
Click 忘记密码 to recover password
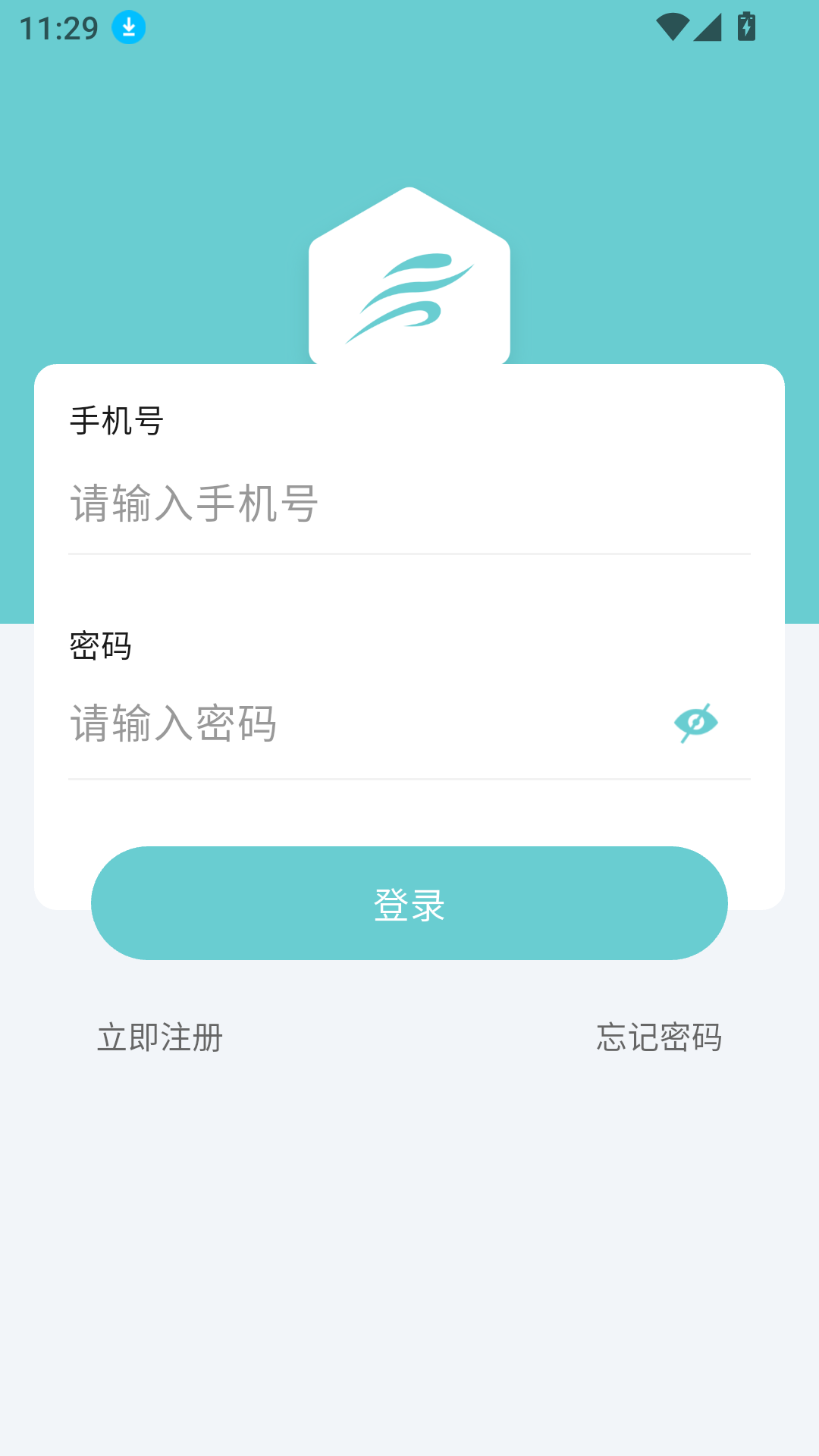[x=659, y=1039]
